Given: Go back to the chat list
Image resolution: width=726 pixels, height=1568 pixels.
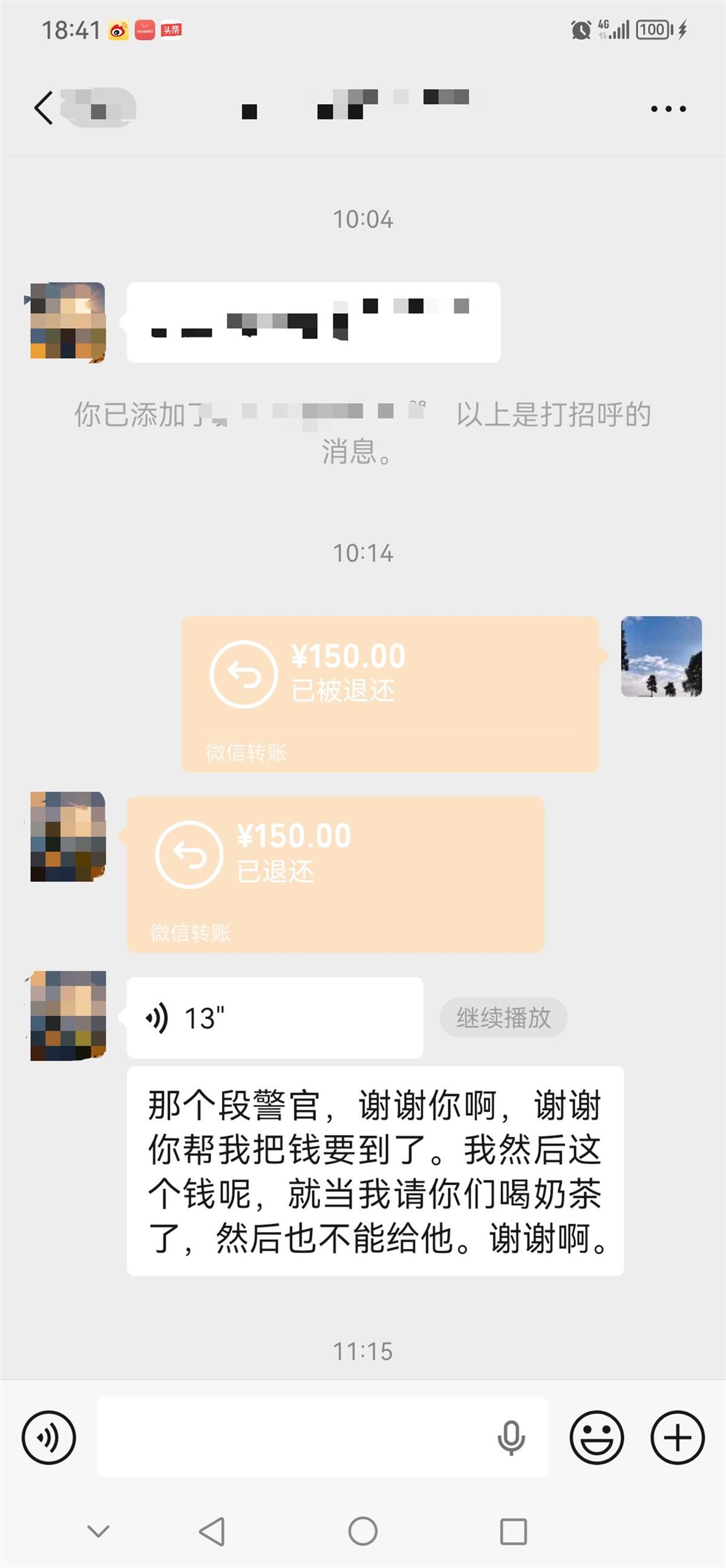Looking at the screenshot, I should point(44,108).
